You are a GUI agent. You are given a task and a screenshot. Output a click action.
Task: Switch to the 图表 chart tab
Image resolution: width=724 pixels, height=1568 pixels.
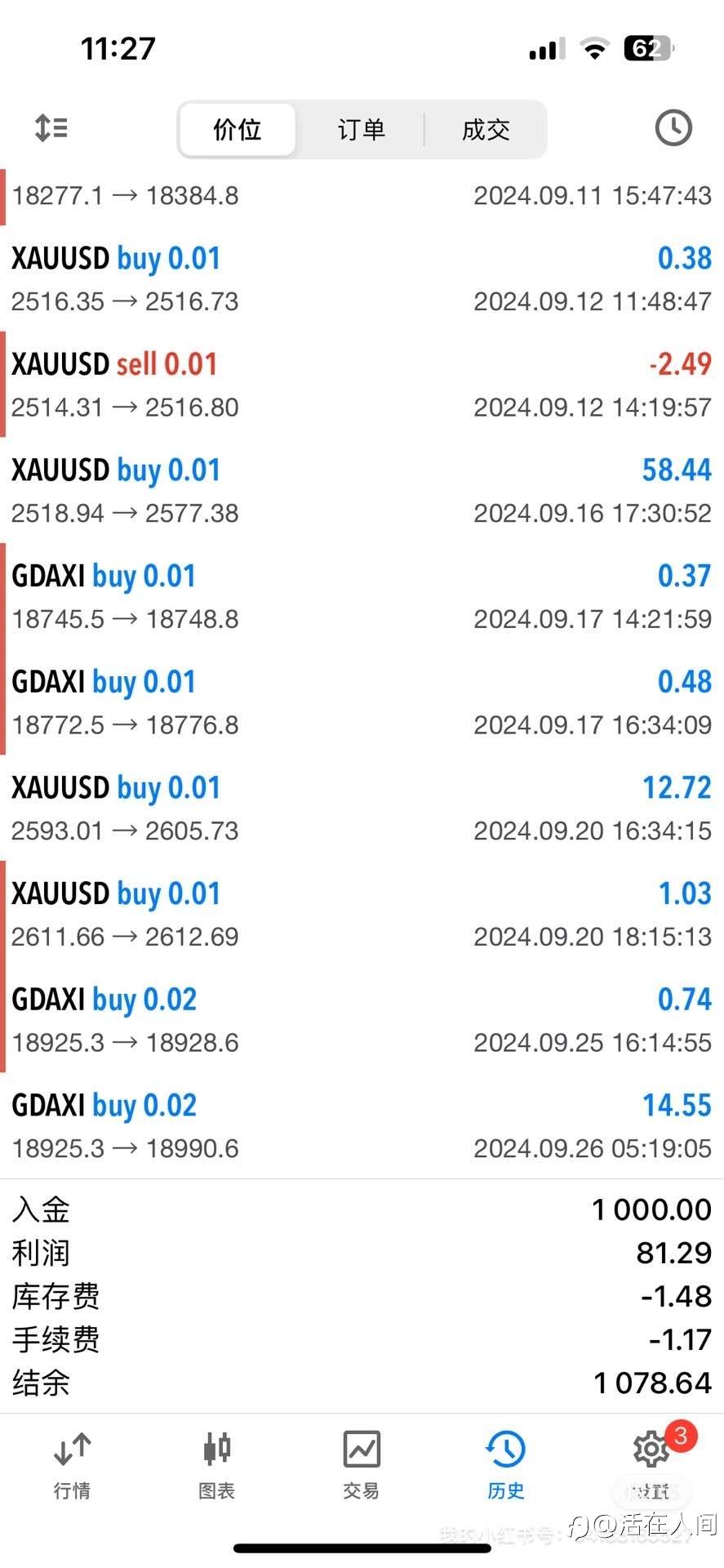[216, 1466]
